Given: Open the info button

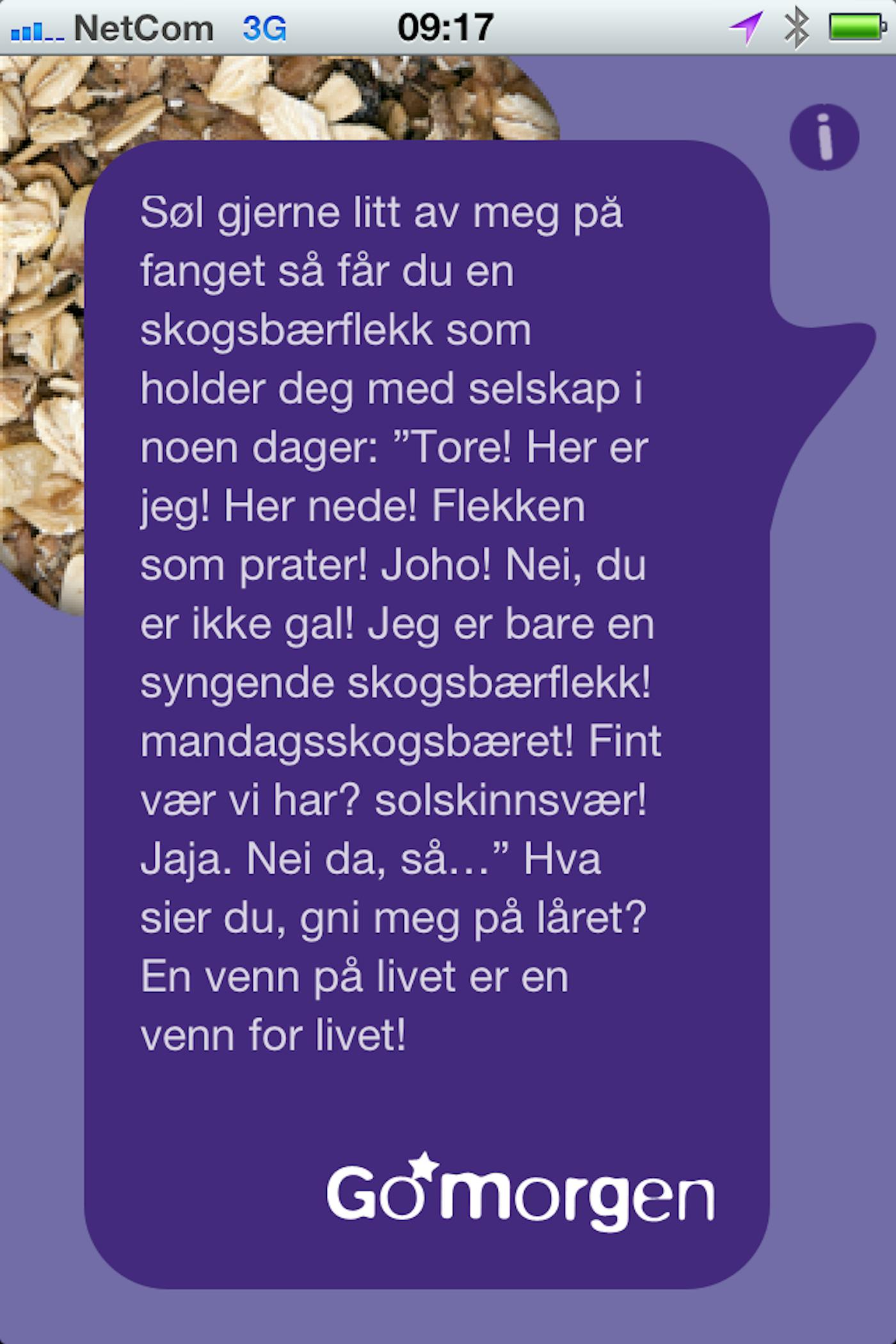Looking at the screenshot, I should coord(824,137).
